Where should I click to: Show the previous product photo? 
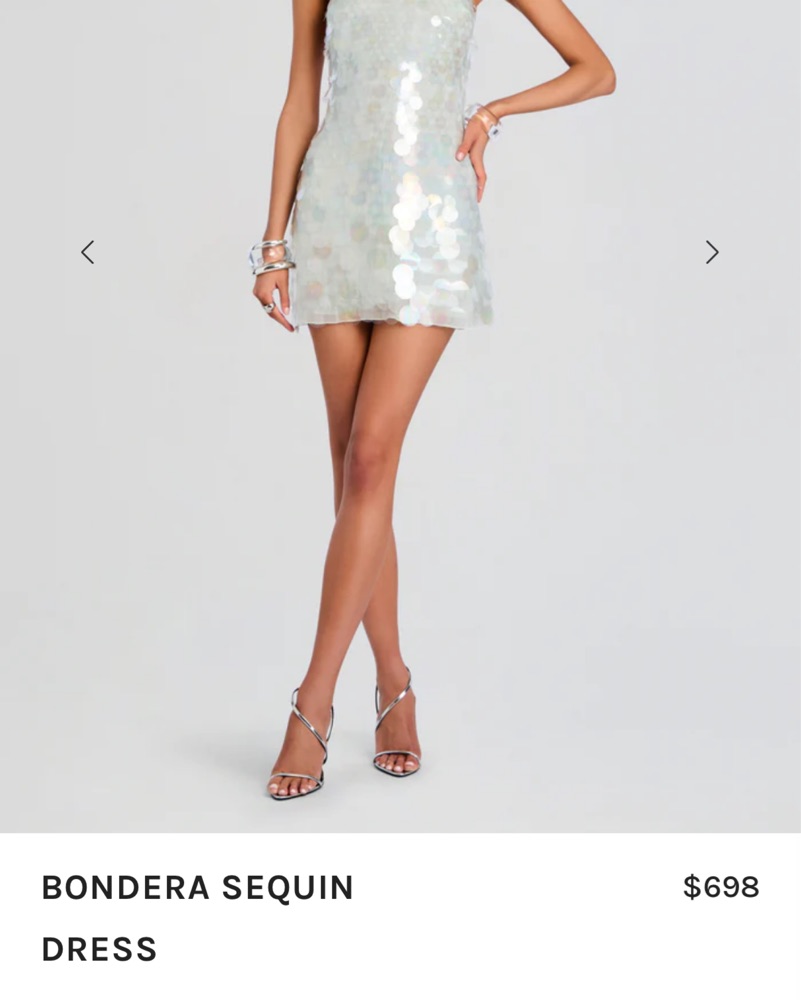pos(88,252)
